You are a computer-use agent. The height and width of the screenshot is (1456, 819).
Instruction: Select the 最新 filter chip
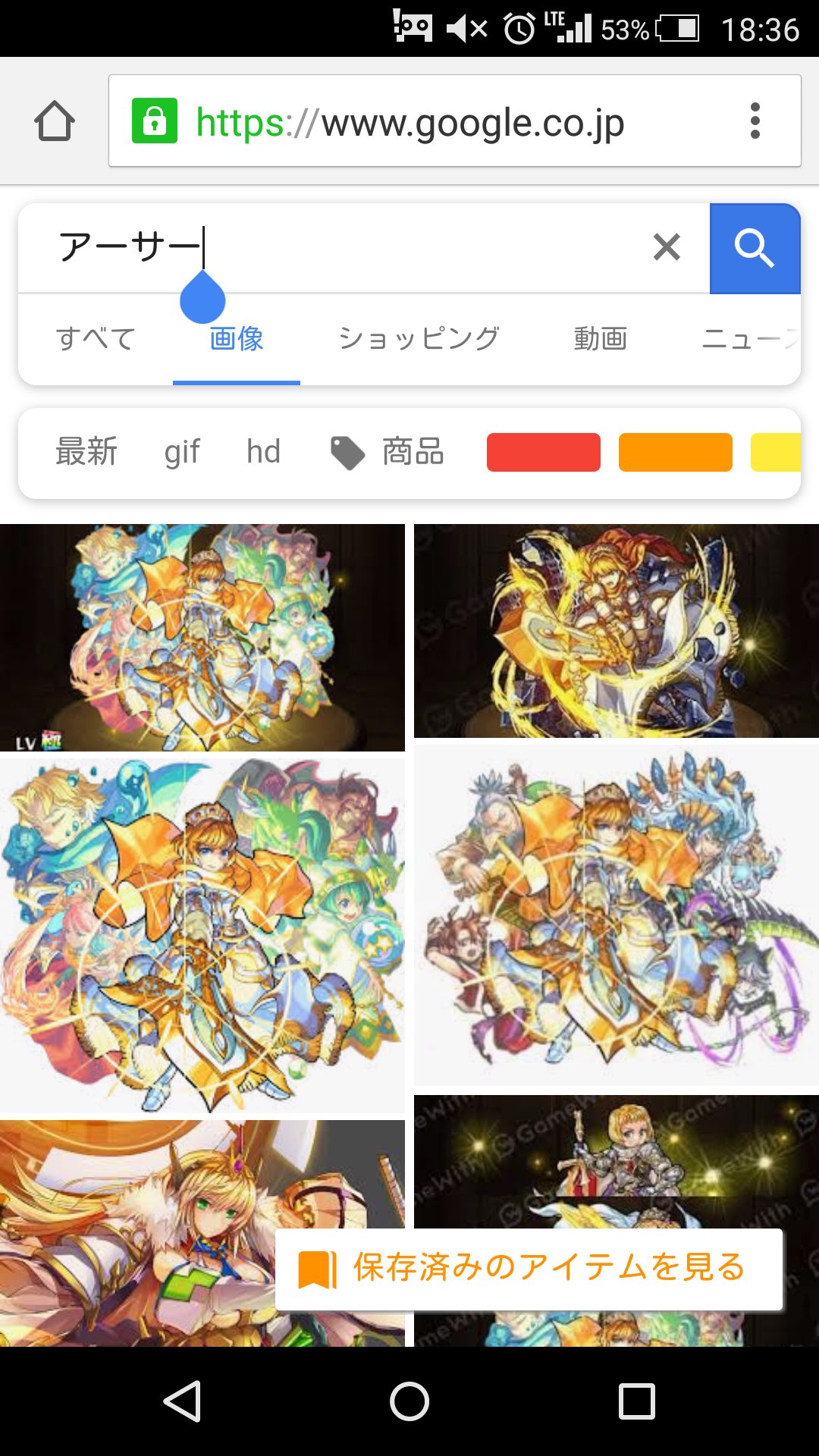point(86,452)
